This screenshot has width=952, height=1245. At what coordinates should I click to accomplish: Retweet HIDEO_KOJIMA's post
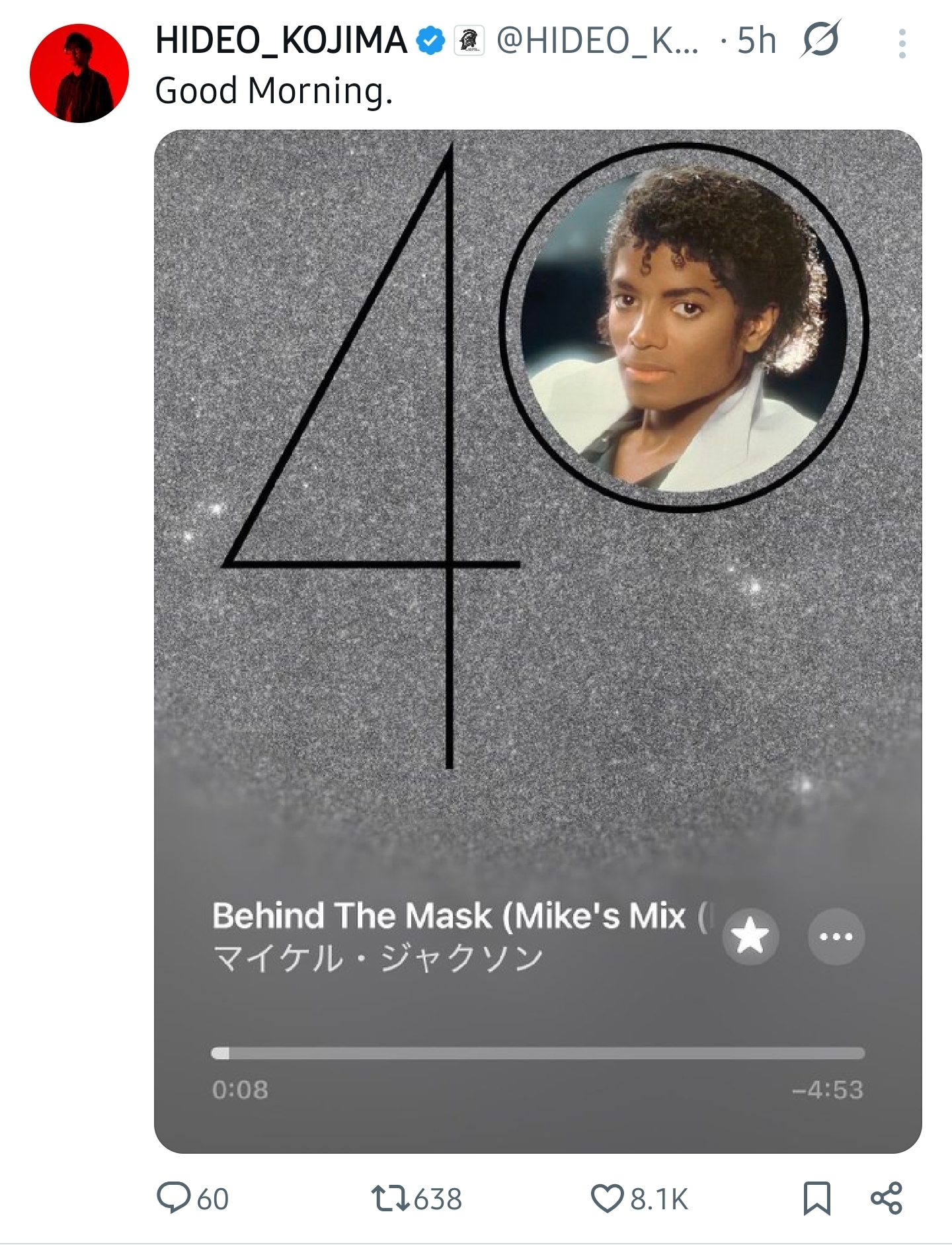click(416, 1198)
